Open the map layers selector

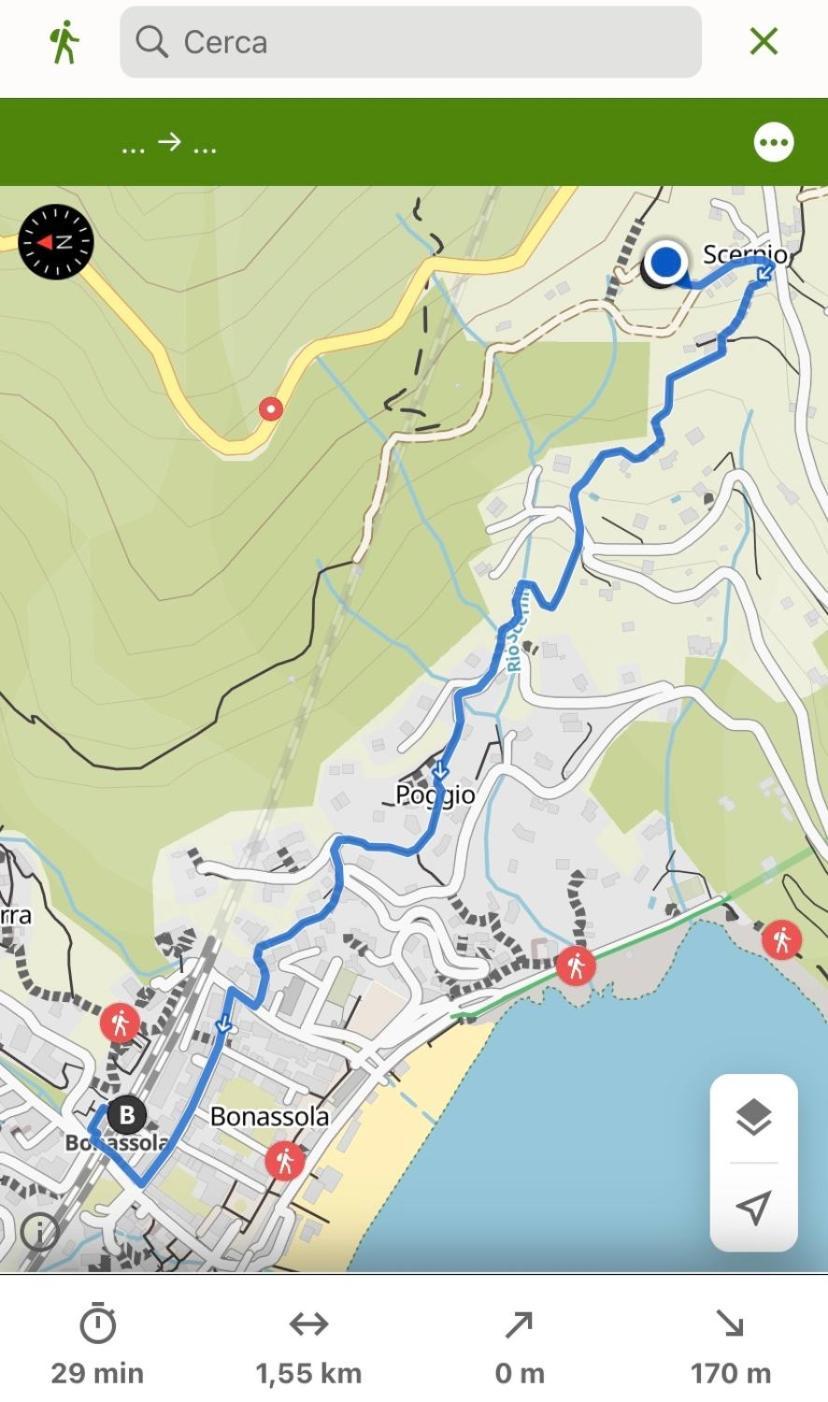click(753, 1118)
